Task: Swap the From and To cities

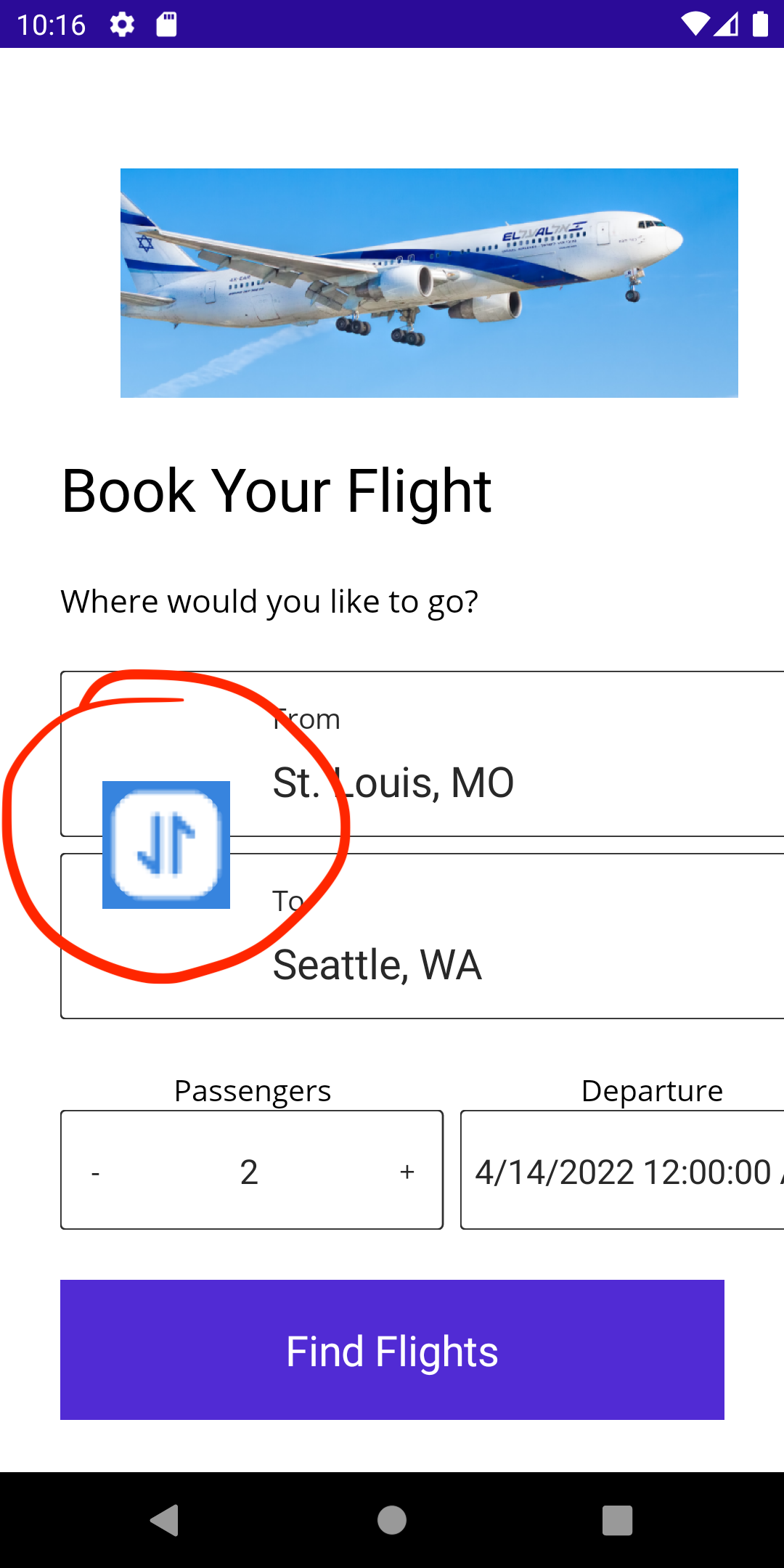Action: (x=166, y=845)
